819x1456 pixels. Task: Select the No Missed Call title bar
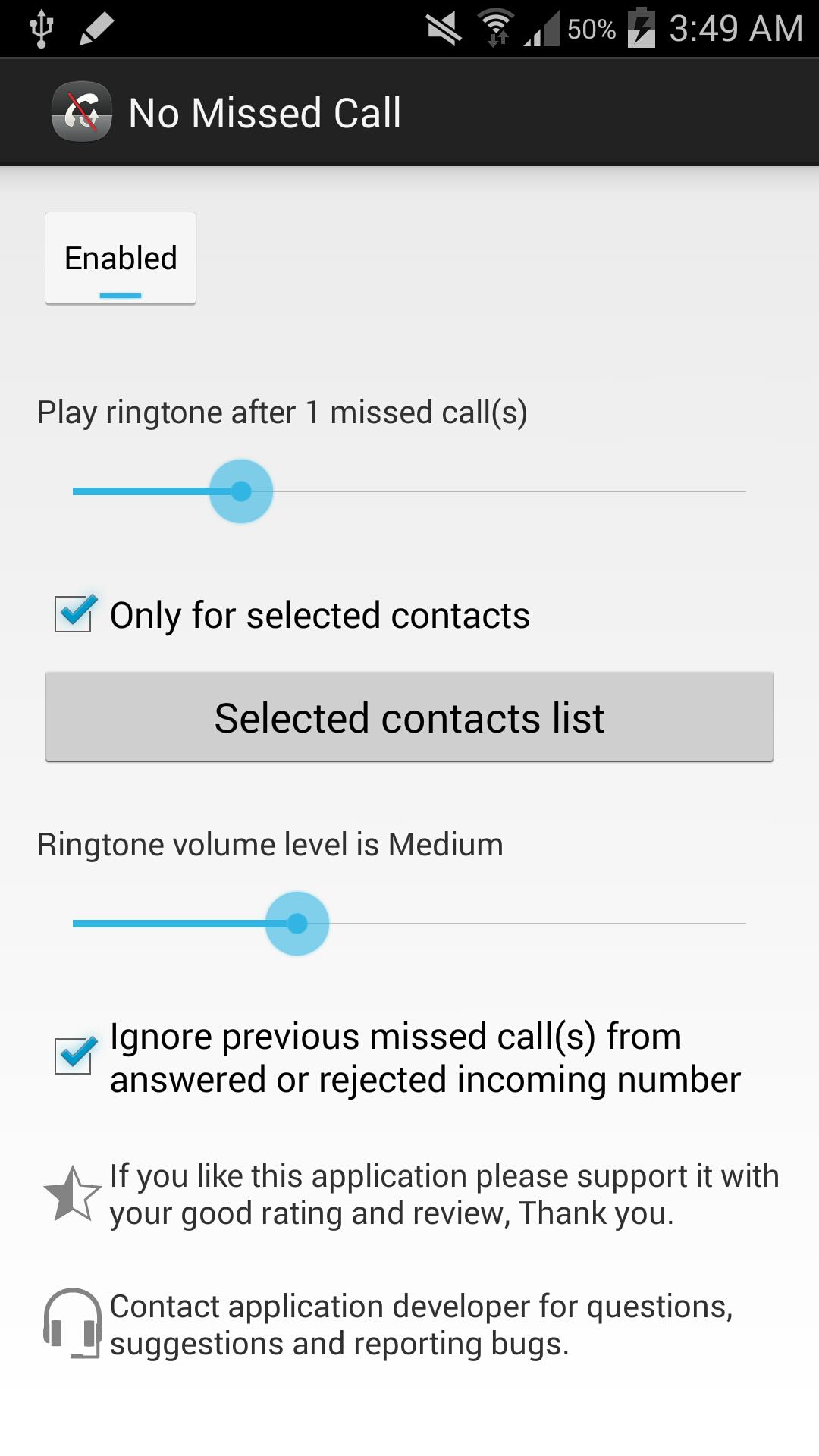pyautogui.click(x=265, y=111)
